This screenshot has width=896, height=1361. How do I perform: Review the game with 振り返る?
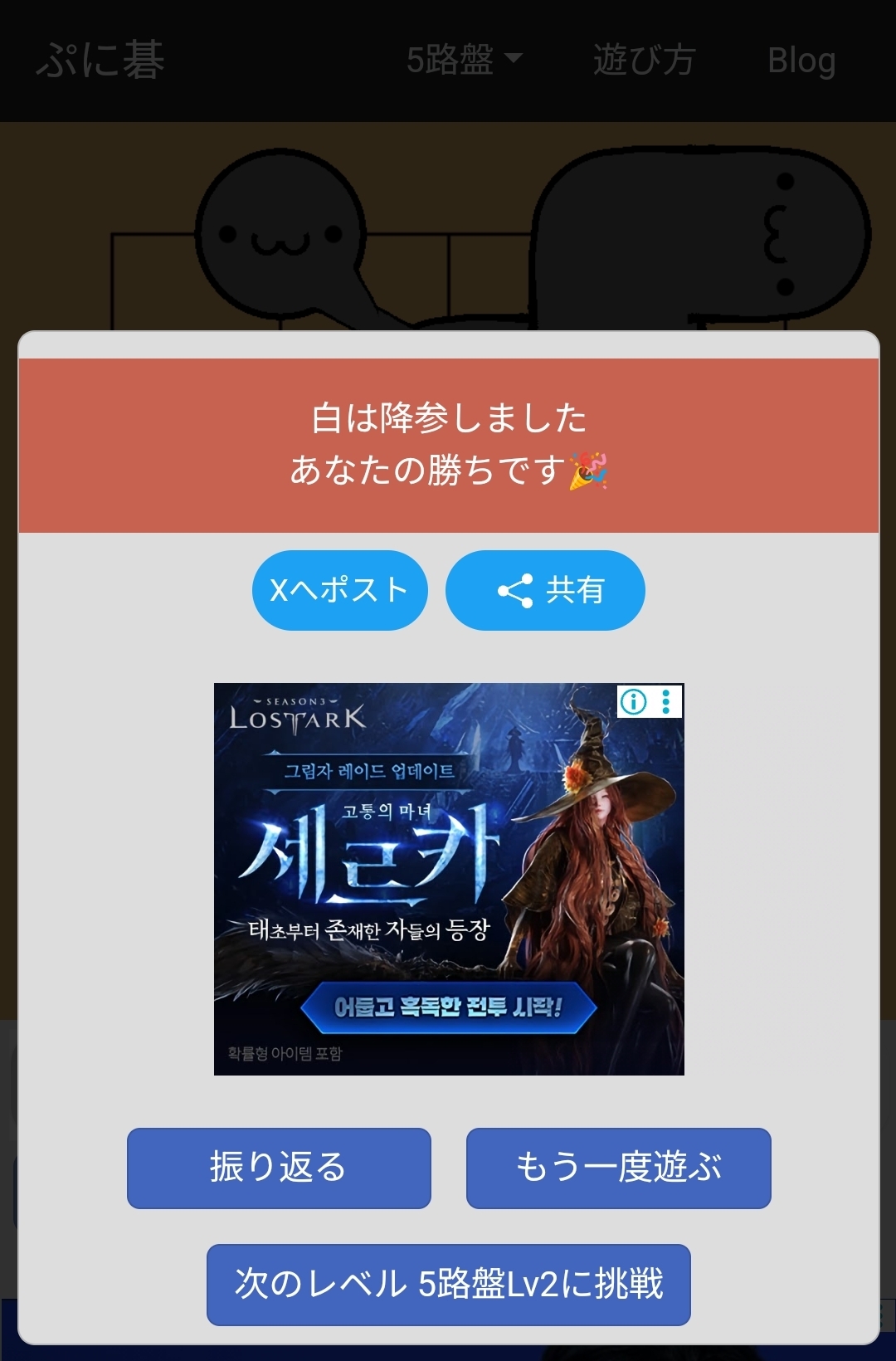pos(279,1168)
